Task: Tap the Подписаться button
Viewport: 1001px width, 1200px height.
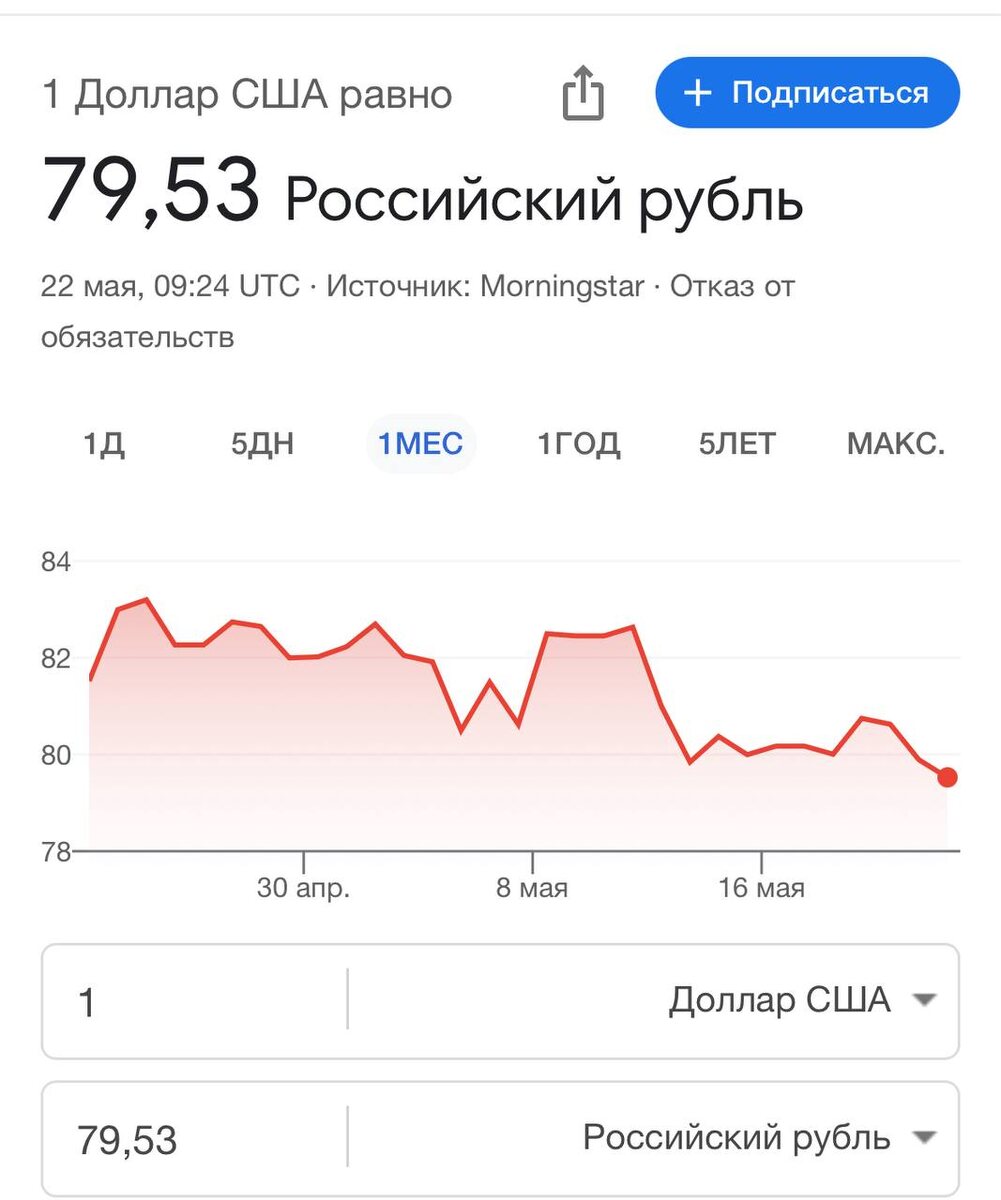Action: click(807, 93)
